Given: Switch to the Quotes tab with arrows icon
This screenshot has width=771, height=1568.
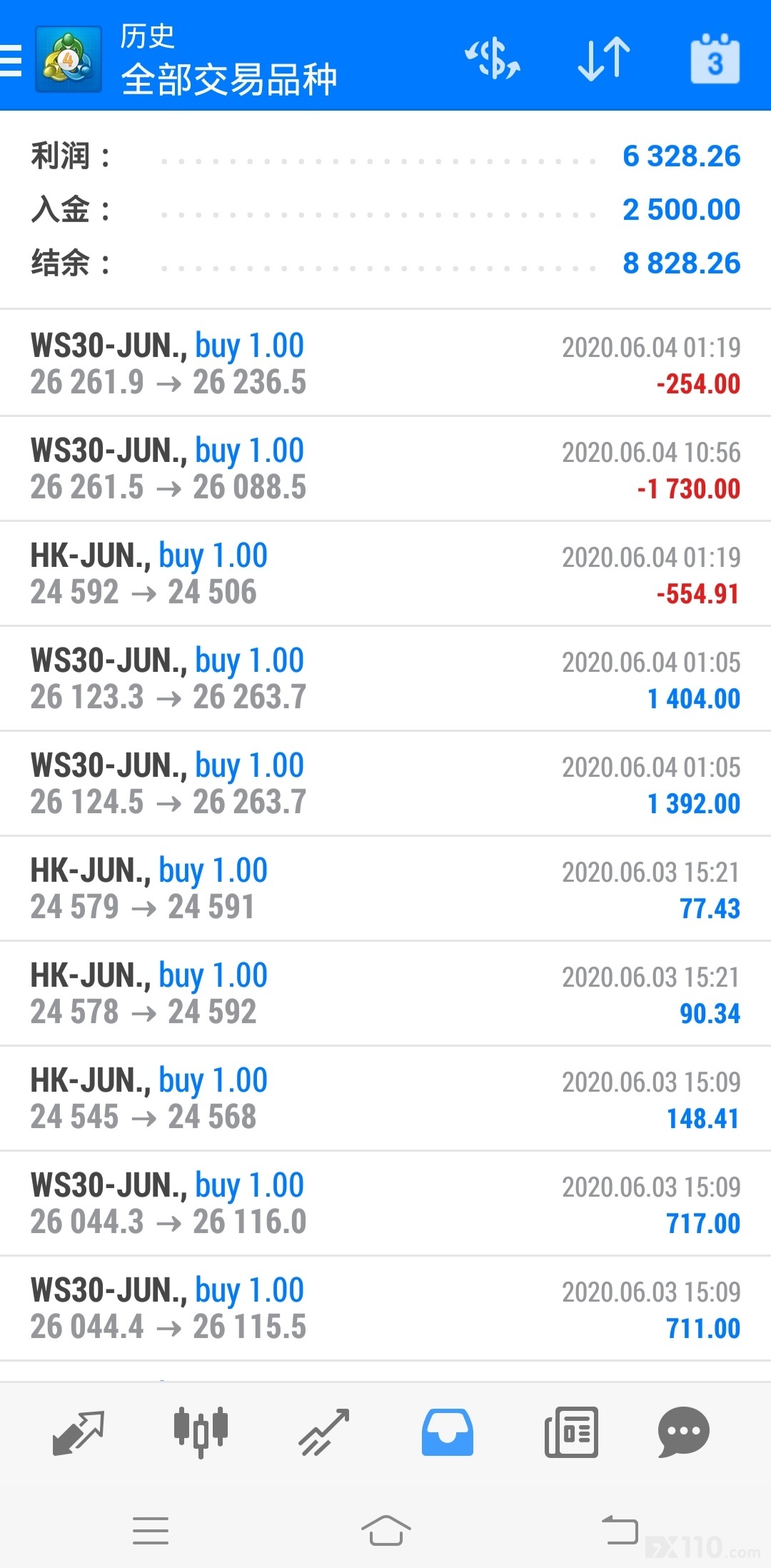Looking at the screenshot, I should coord(79,1432).
